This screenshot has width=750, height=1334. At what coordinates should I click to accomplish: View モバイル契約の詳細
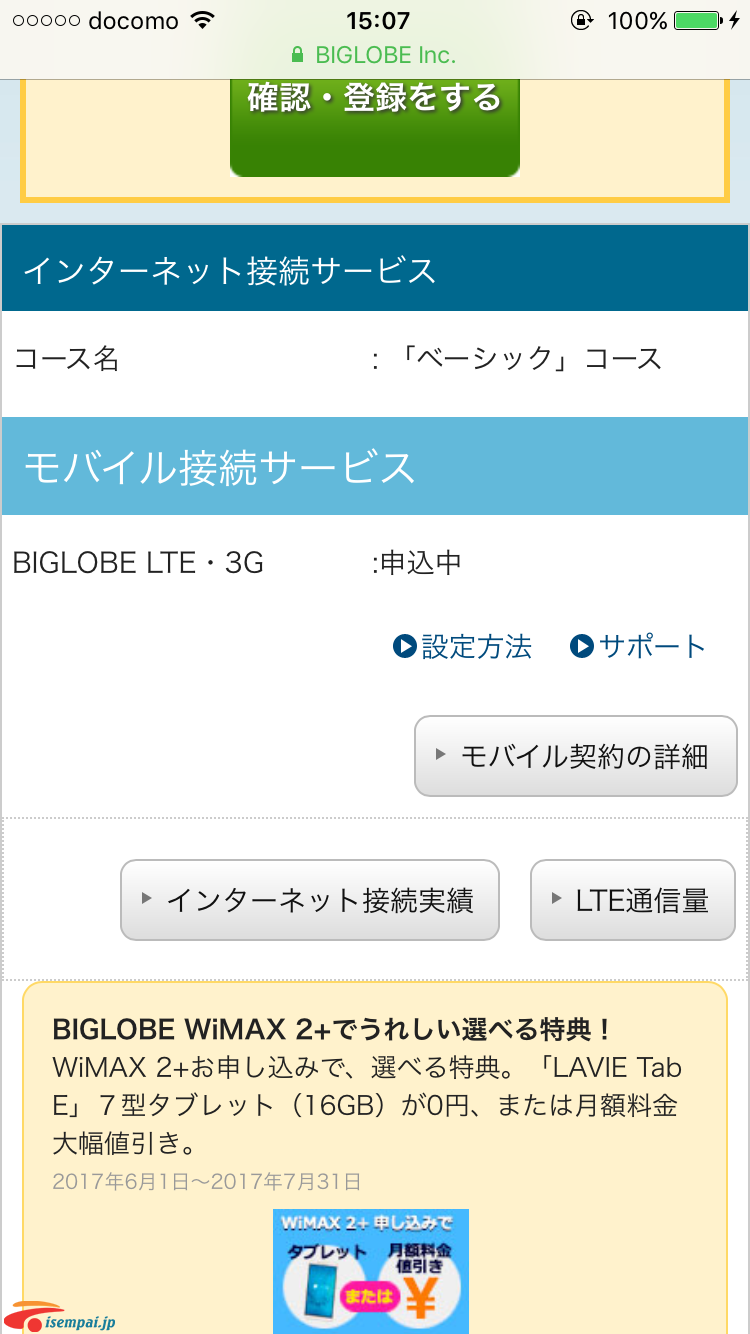pyautogui.click(x=576, y=756)
